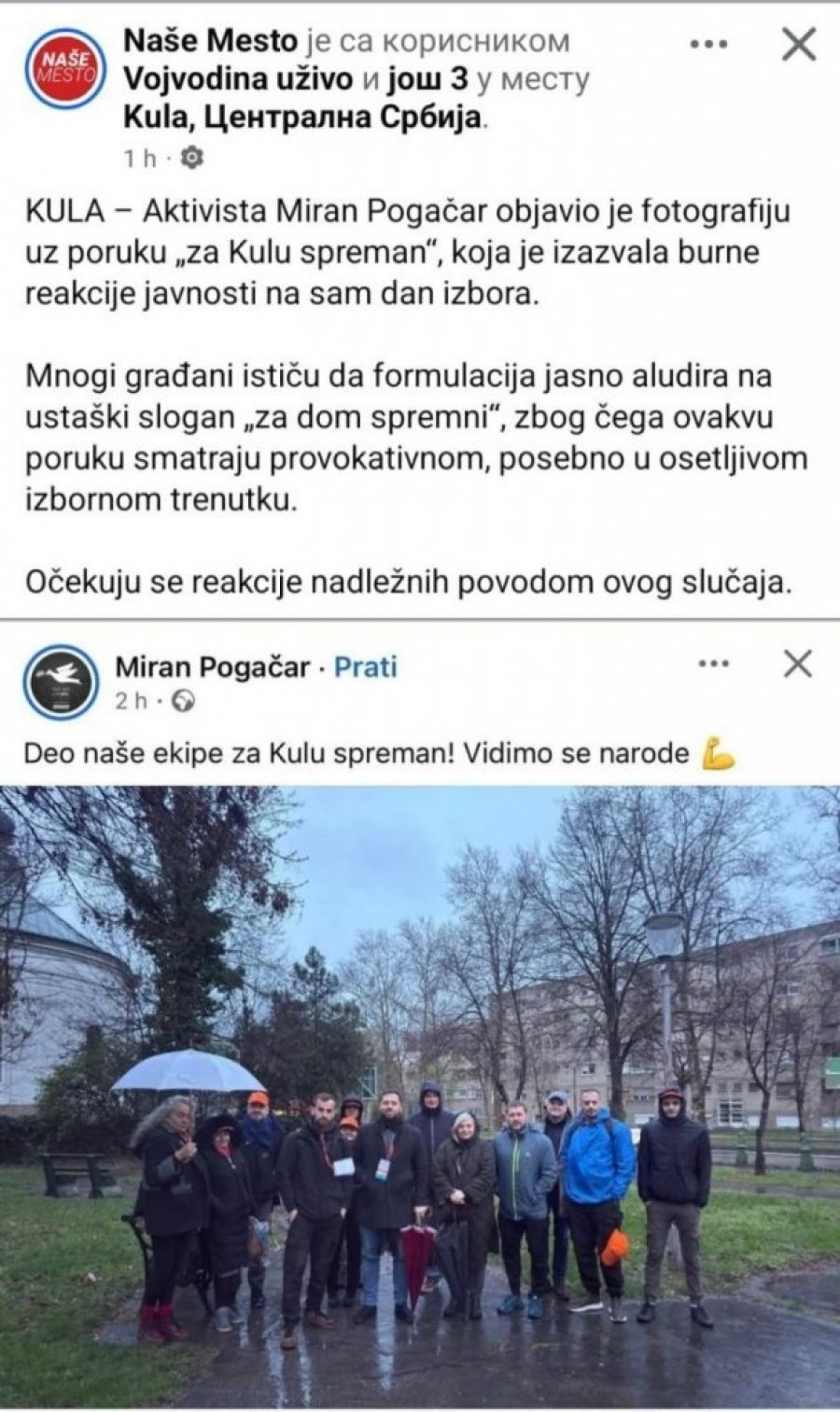Open Miran Pogačar's profile picture

[61, 682]
